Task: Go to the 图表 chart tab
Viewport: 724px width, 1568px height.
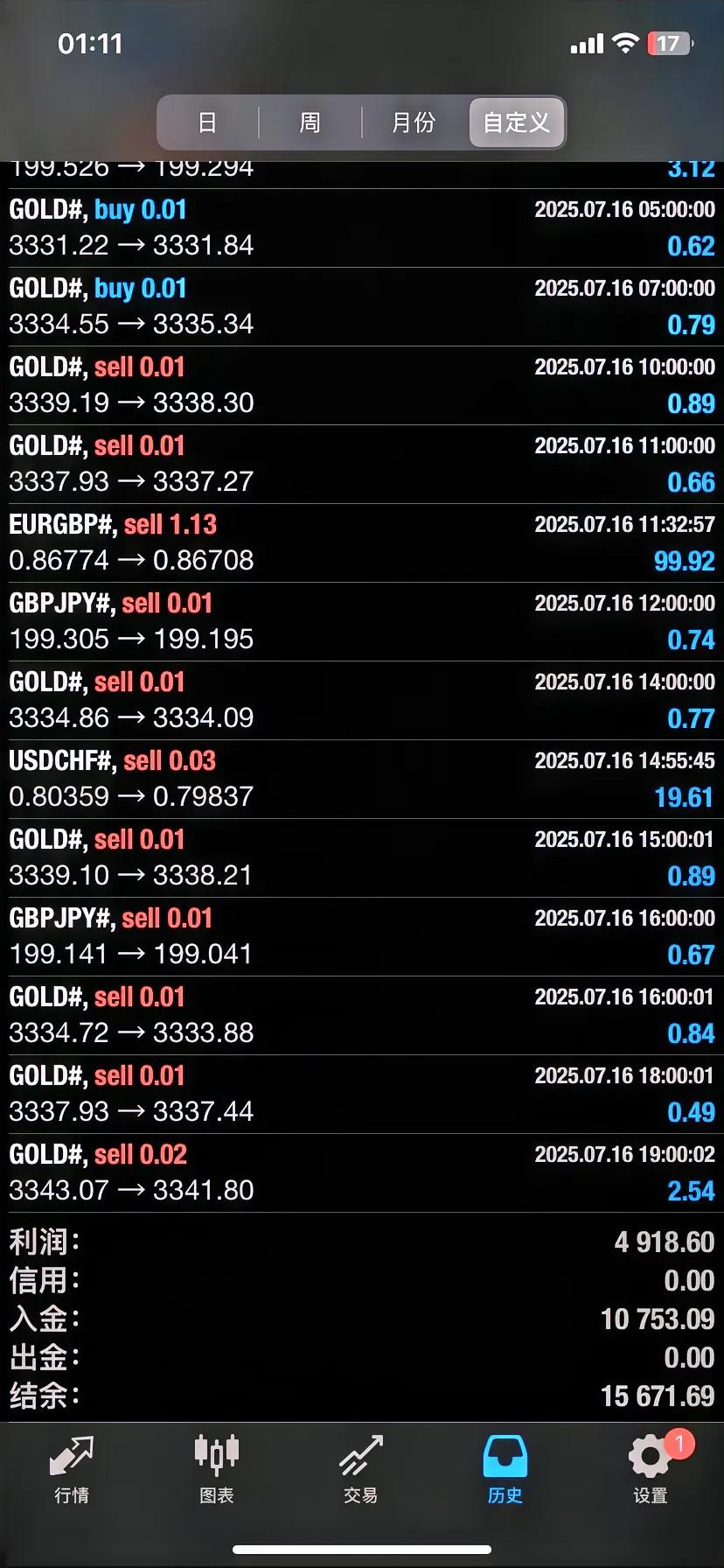Action: (216, 1469)
